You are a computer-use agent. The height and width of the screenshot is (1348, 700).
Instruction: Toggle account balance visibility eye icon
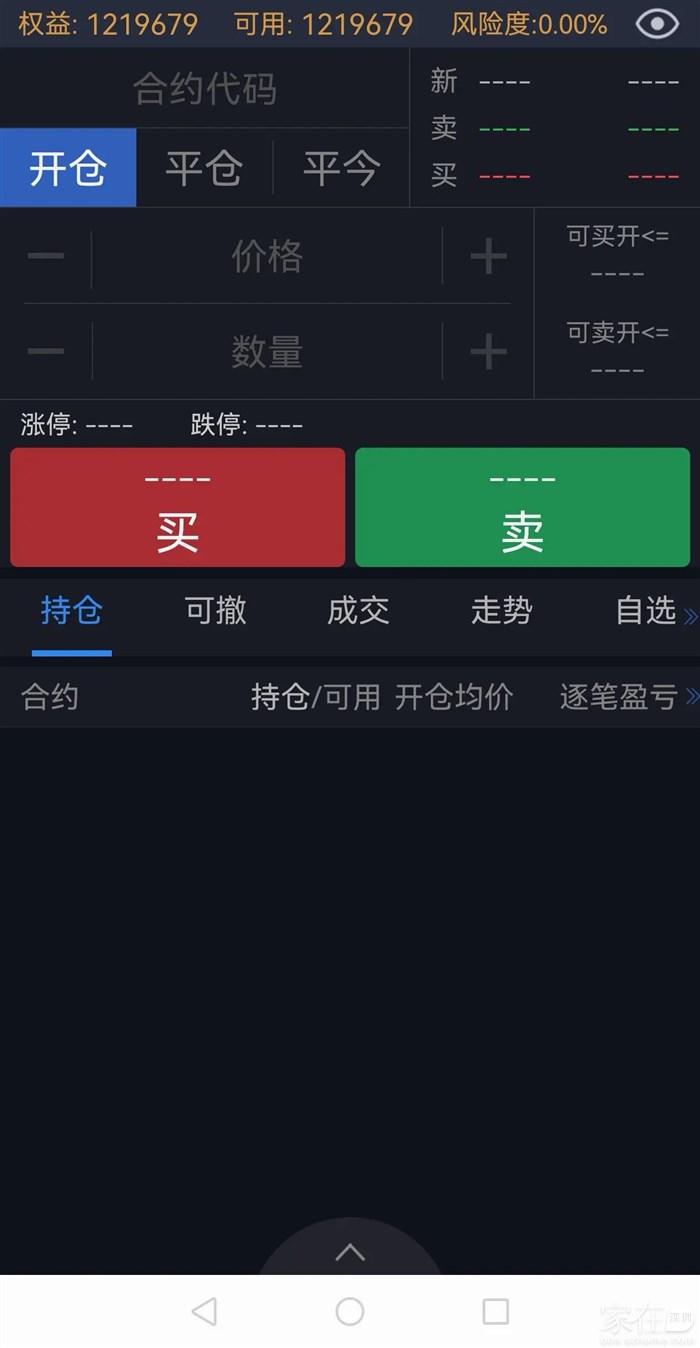[x=657, y=24]
